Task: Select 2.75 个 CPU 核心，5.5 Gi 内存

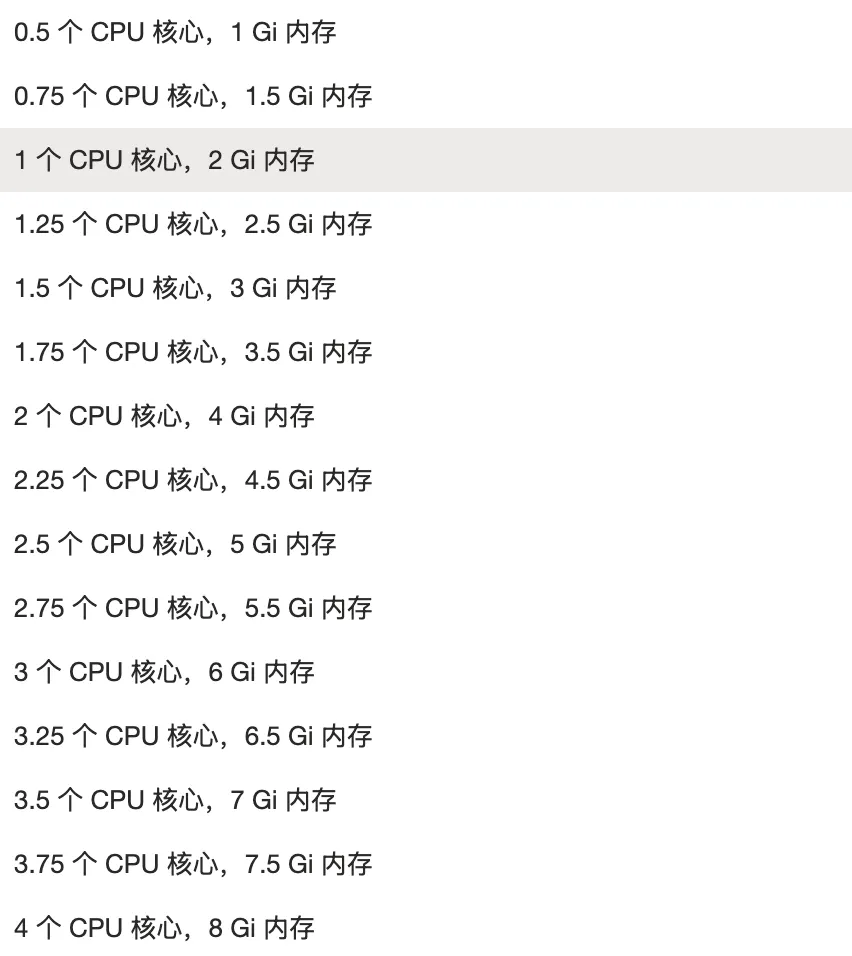Action: point(193,608)
